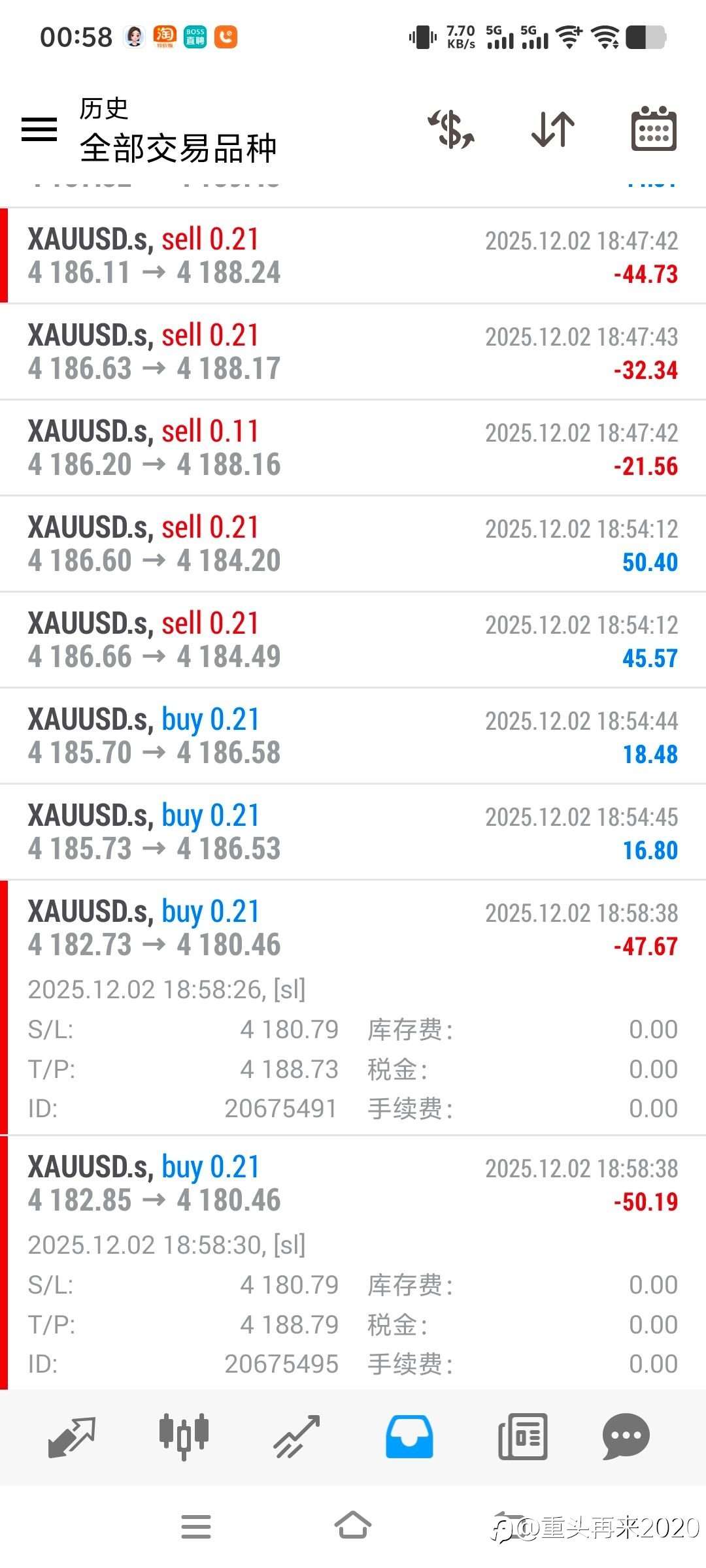The width and height of the screenshot is (706, 1568).
Task: Select the trade row showing profit 50.40
Action: (x=353, y=544)
